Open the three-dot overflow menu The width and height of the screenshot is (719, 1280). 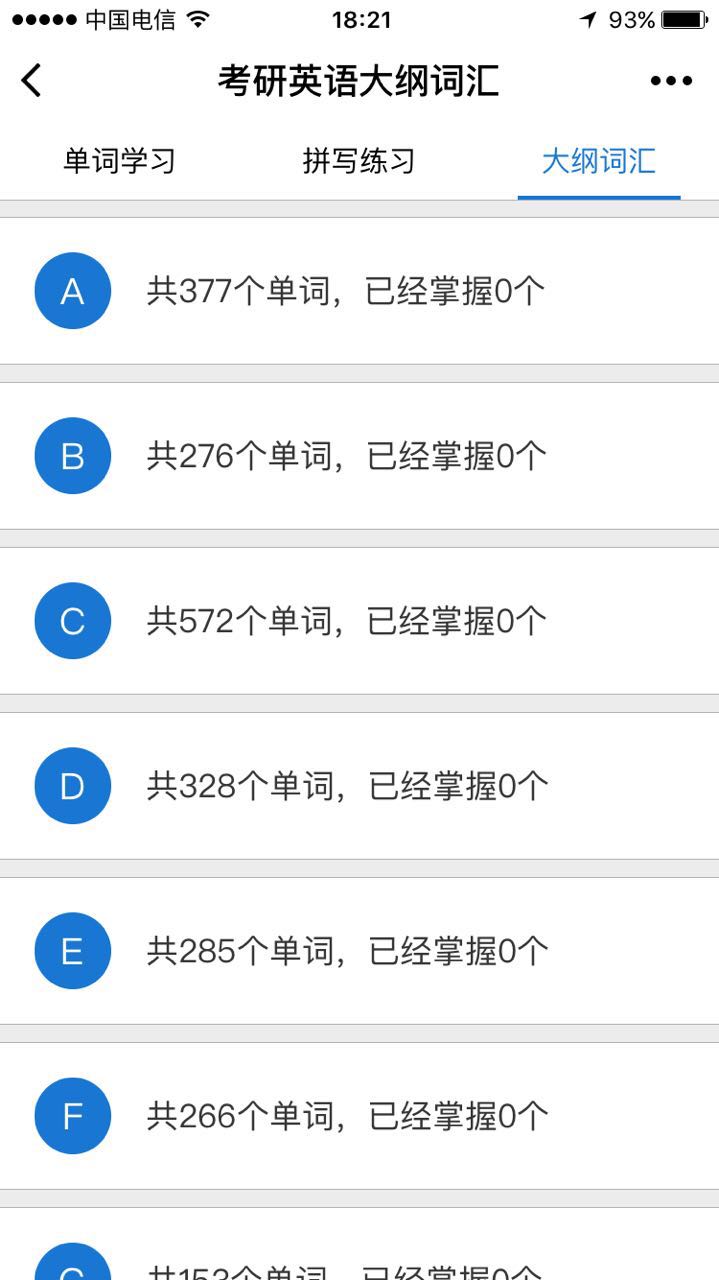(x=670, y=81)
